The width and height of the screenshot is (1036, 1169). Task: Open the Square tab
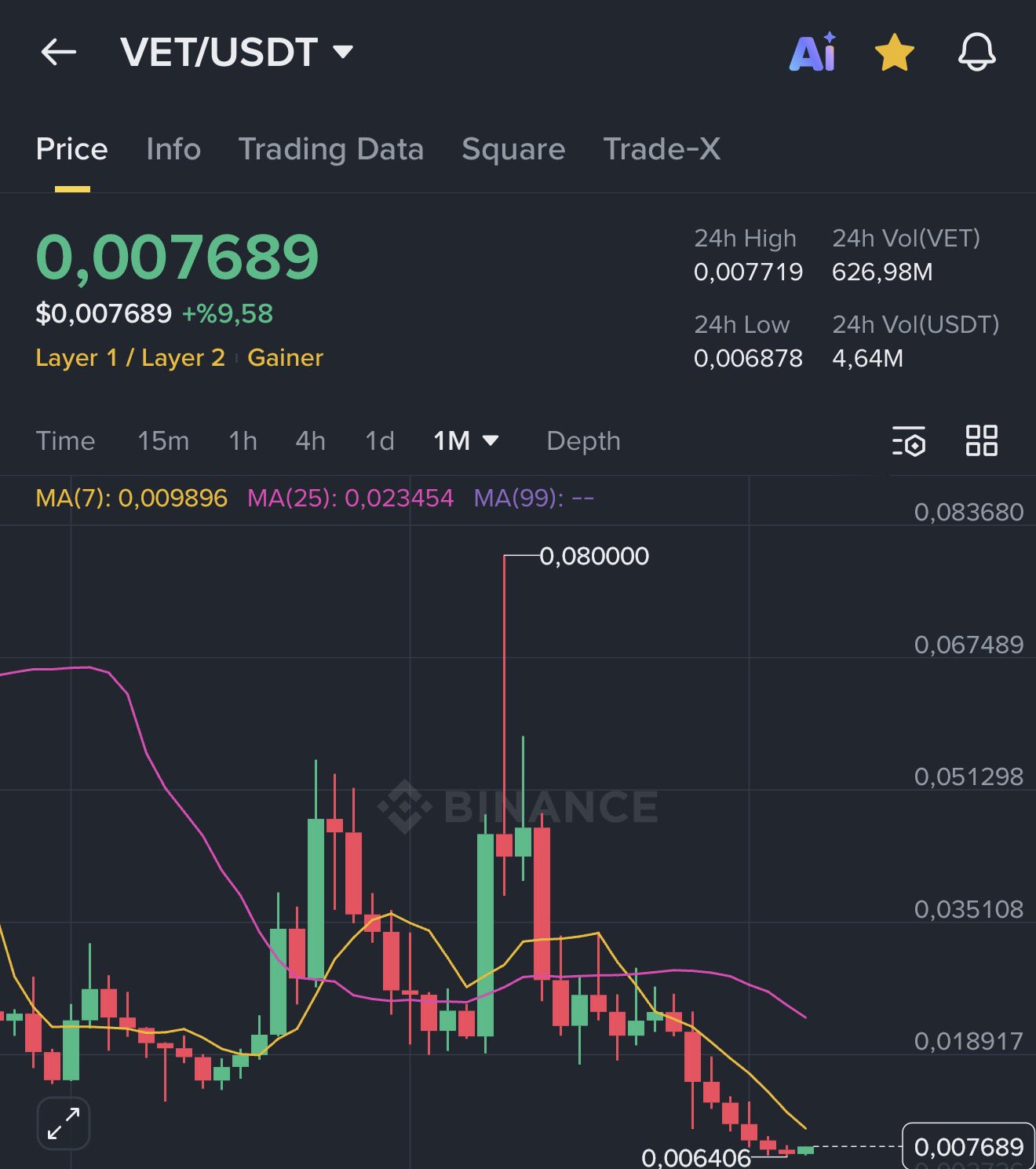[513, 149]
